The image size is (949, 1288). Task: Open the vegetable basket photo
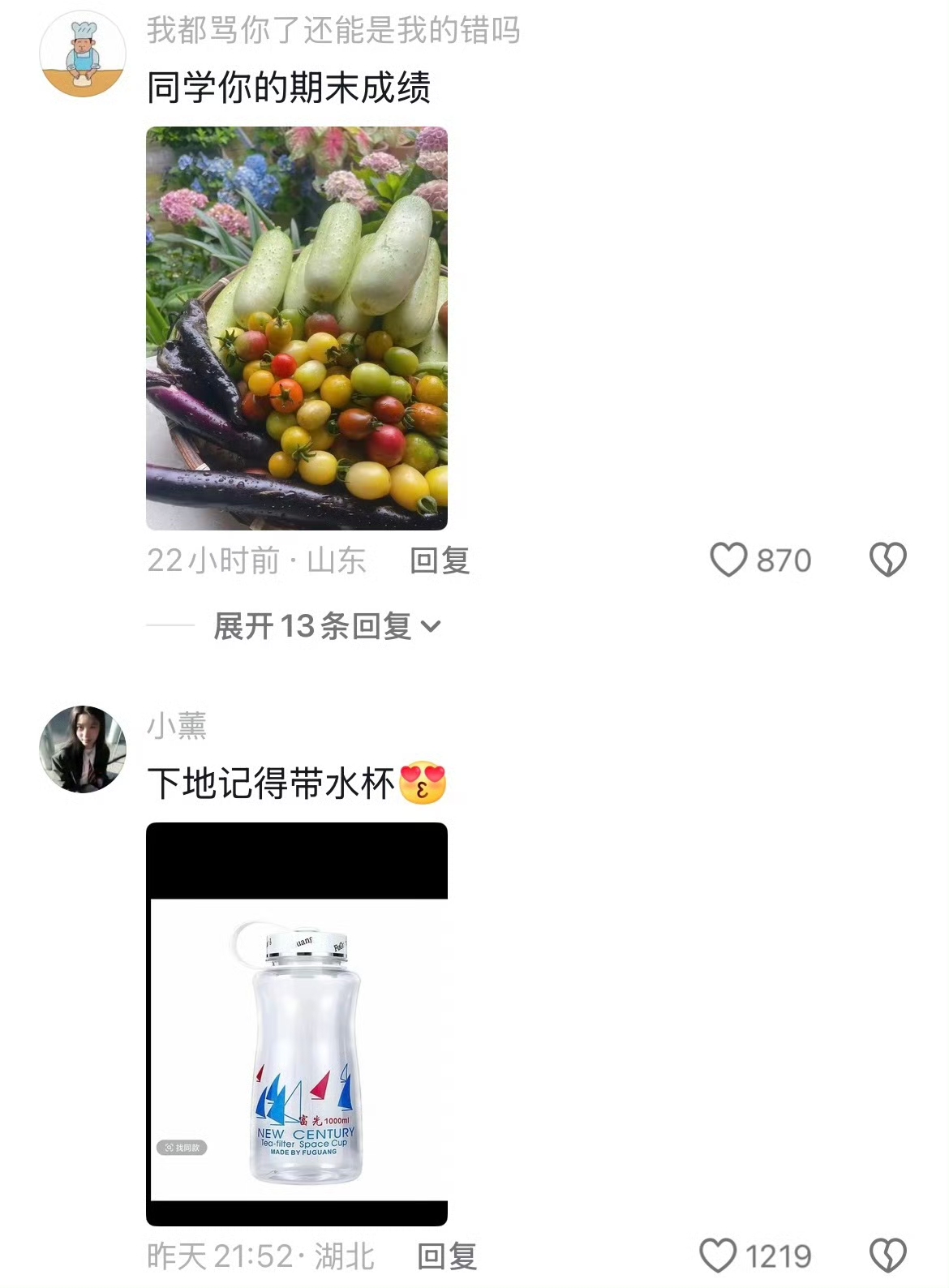click(x=297, y=328)
